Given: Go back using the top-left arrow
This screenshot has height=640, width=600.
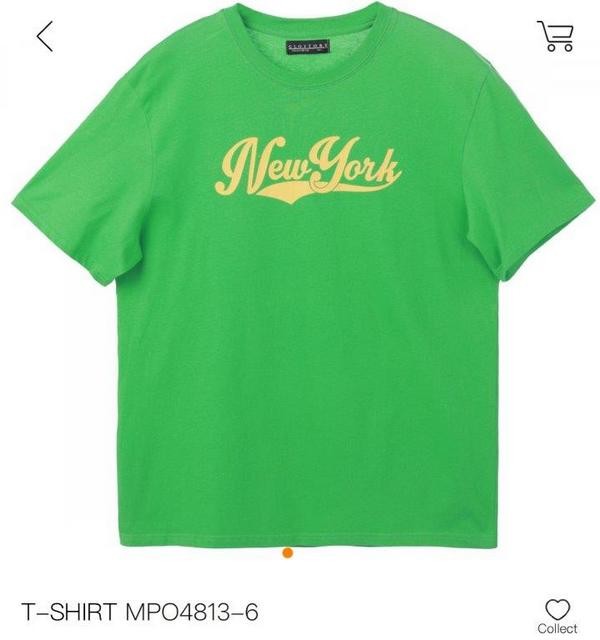Looking at the screenshot, I should click(x=44, y=36).
